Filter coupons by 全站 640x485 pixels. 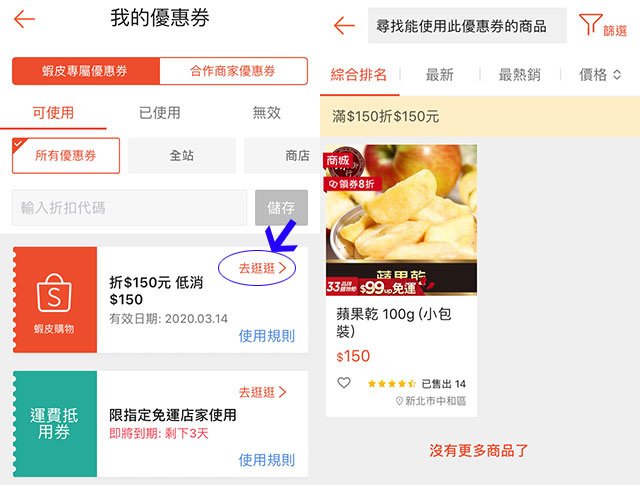[x=181, y=156]
